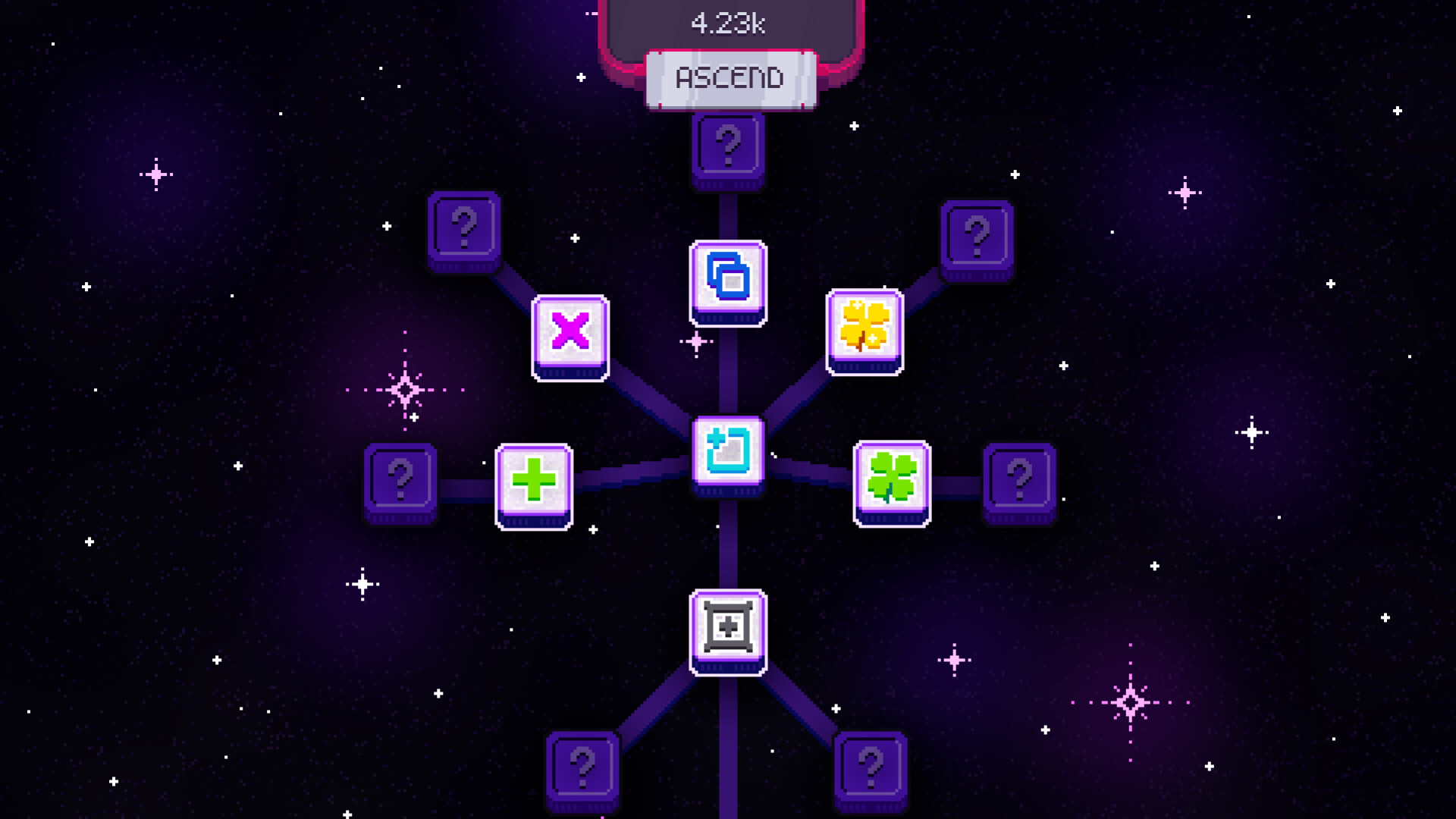Select the green four-leaf clover upgrade

click(892, 479)
